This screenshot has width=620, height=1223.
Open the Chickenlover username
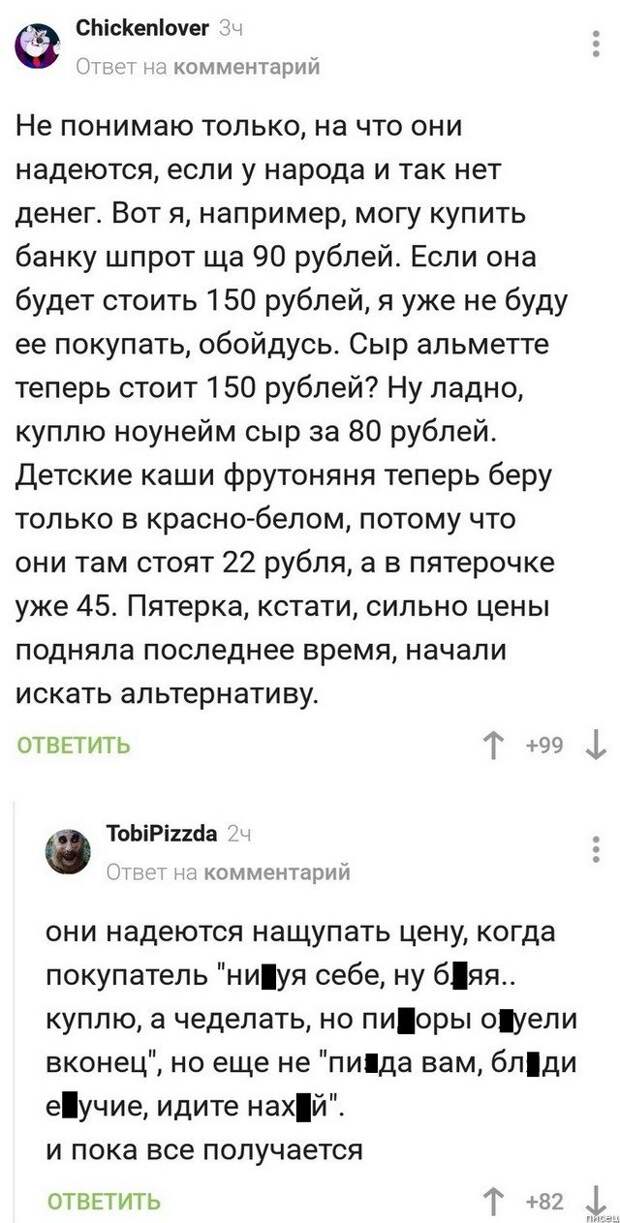(141, 29)
